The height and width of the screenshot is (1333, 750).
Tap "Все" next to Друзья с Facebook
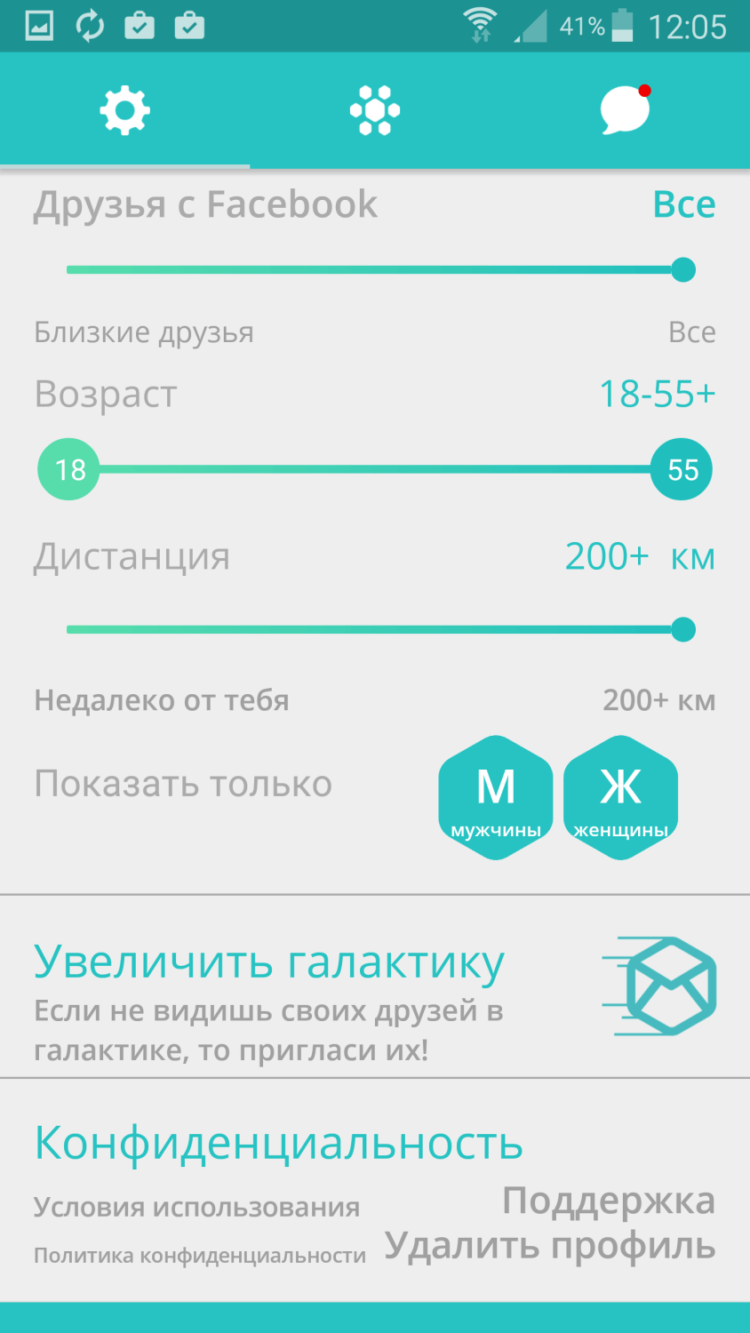pyautogui.click(x=685, y=204)
